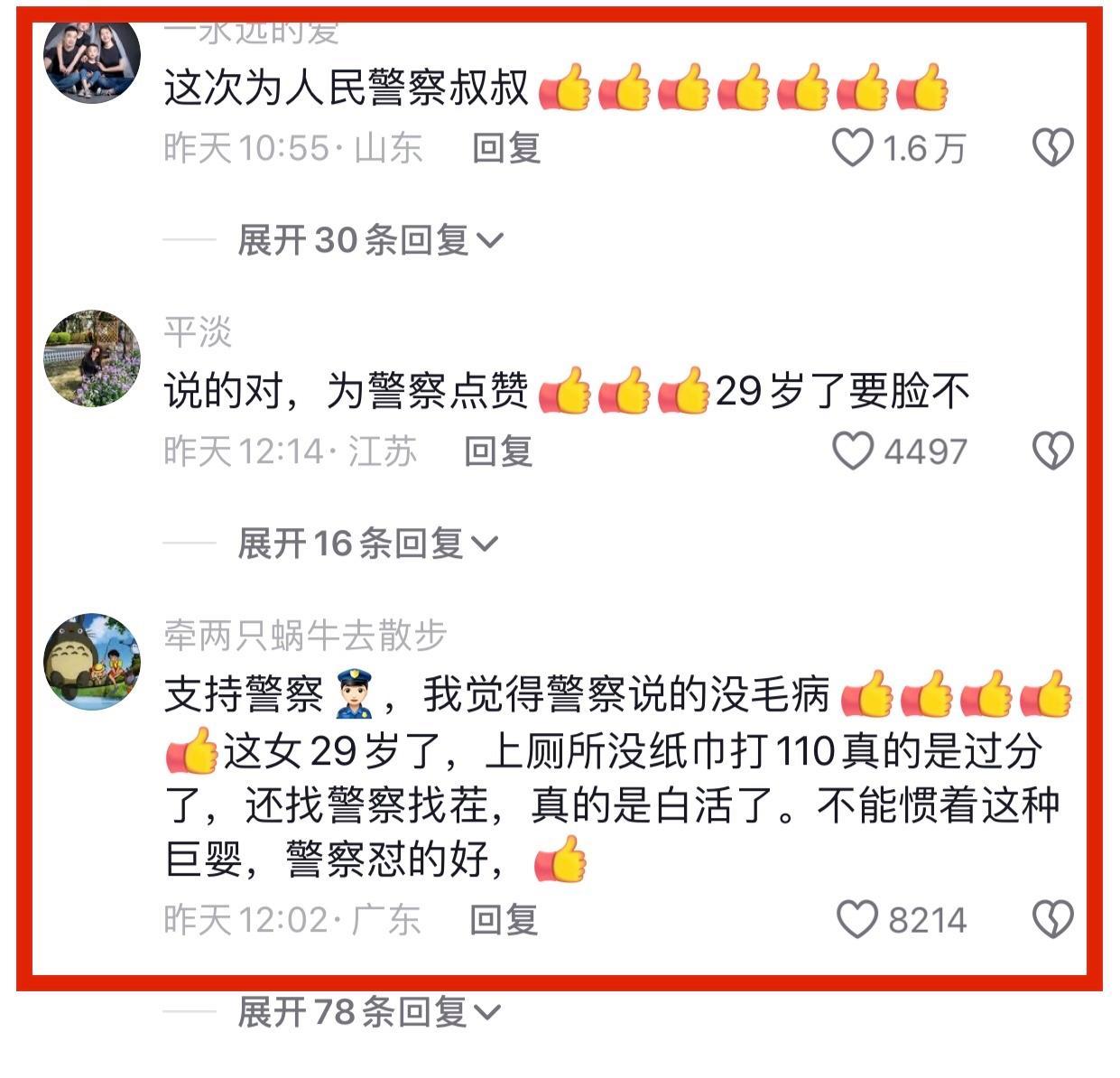Image resolution: width=1120 pixels, height=1078 pixels.
Task: Open the username 牵两只蜗牛去散步
Action: (x=305, y=636)
